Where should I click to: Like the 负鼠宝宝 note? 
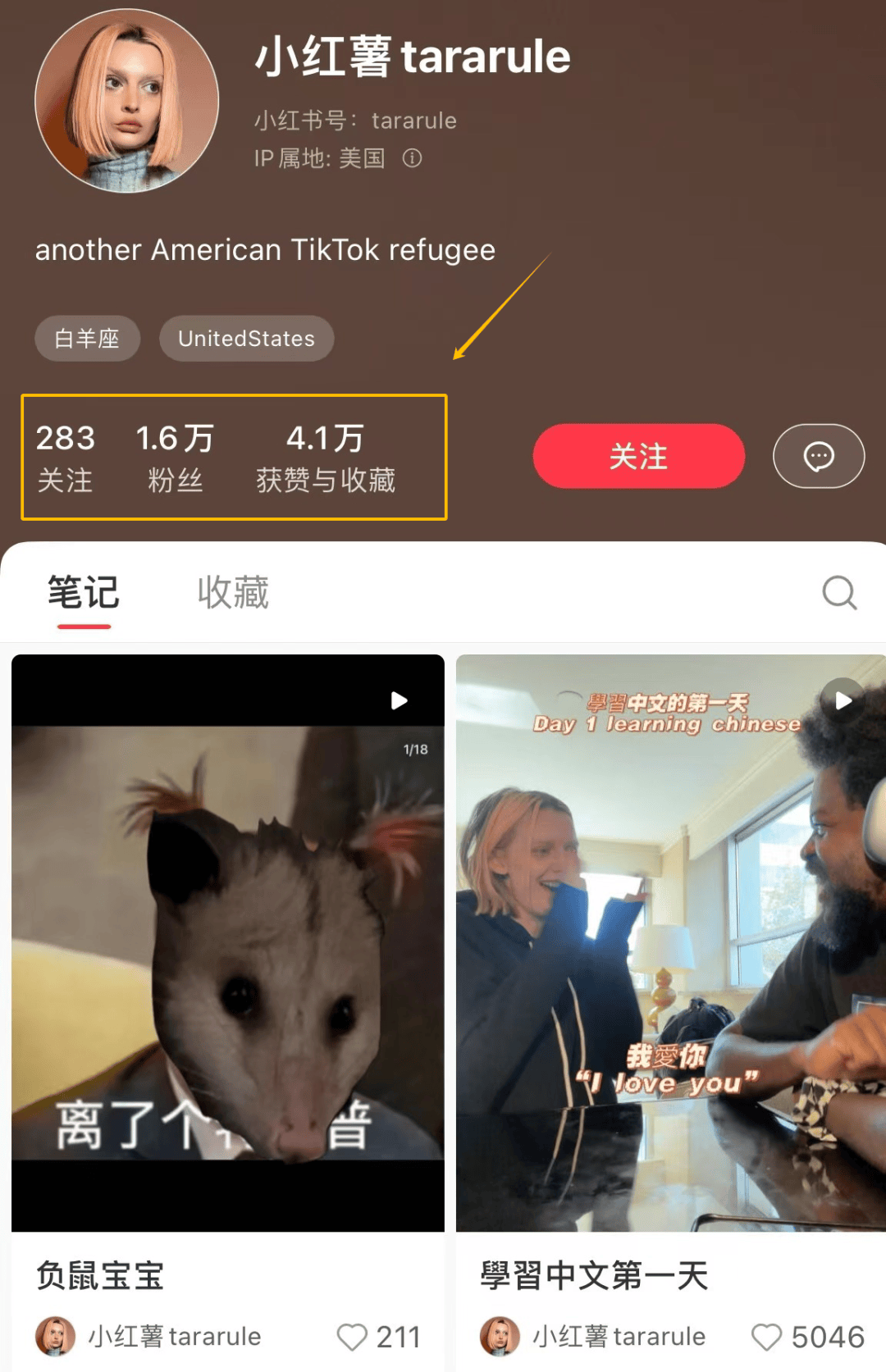pyautogui.click(x=353, y=1337)
